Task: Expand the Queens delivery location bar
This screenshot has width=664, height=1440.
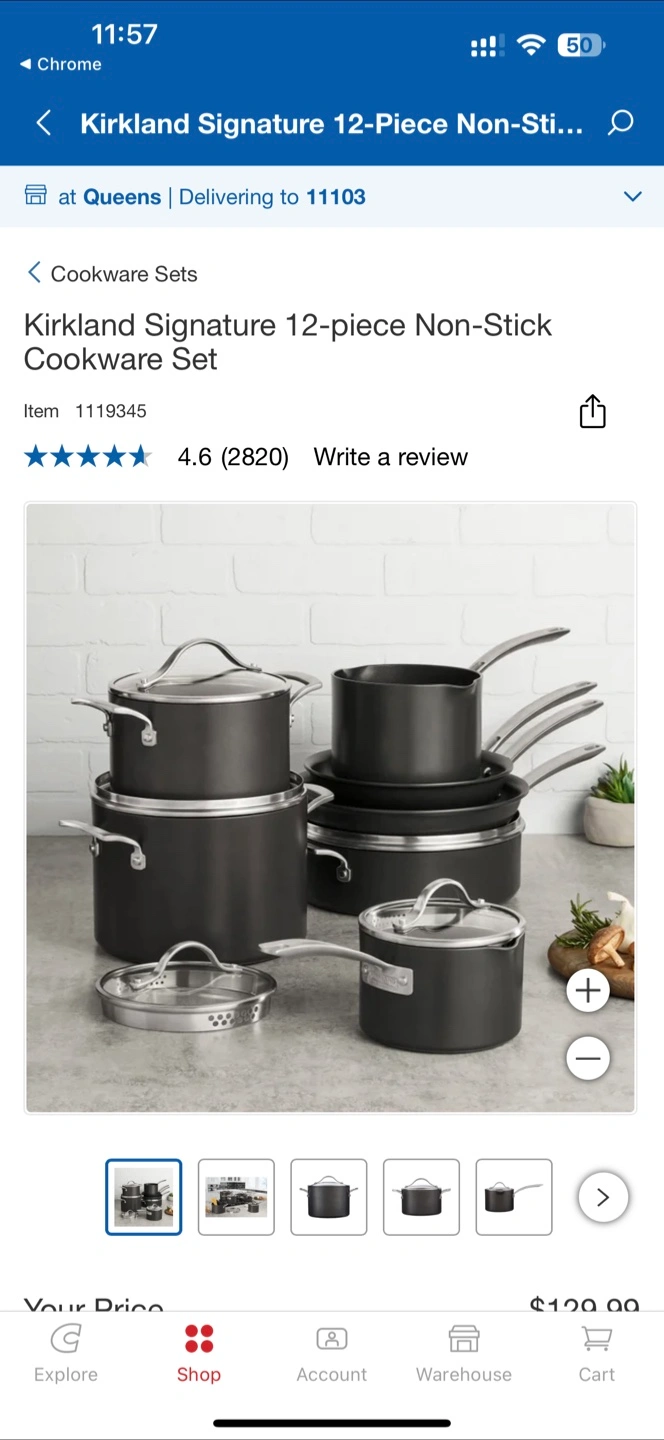Action: [x=332, y=197]
